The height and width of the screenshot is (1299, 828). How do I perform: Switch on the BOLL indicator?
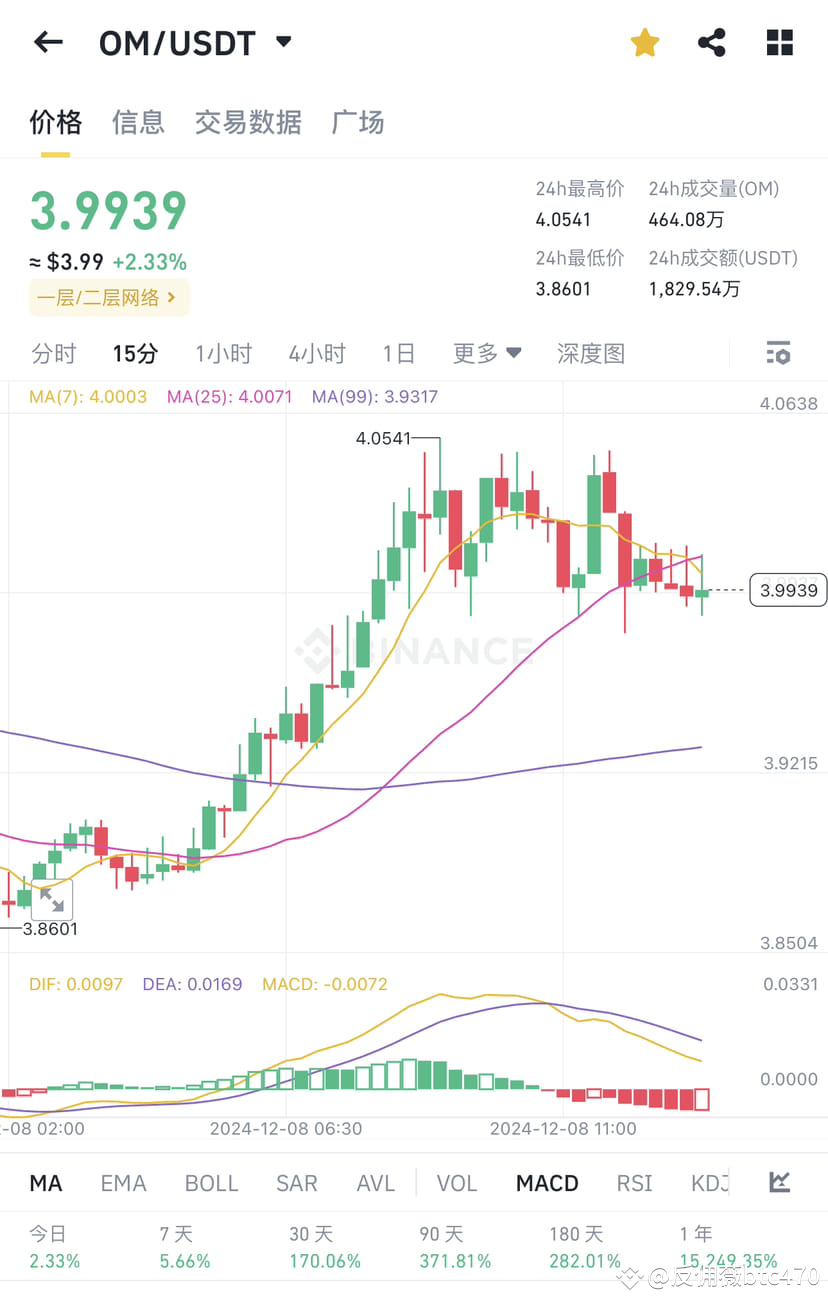pos(211,1182)
